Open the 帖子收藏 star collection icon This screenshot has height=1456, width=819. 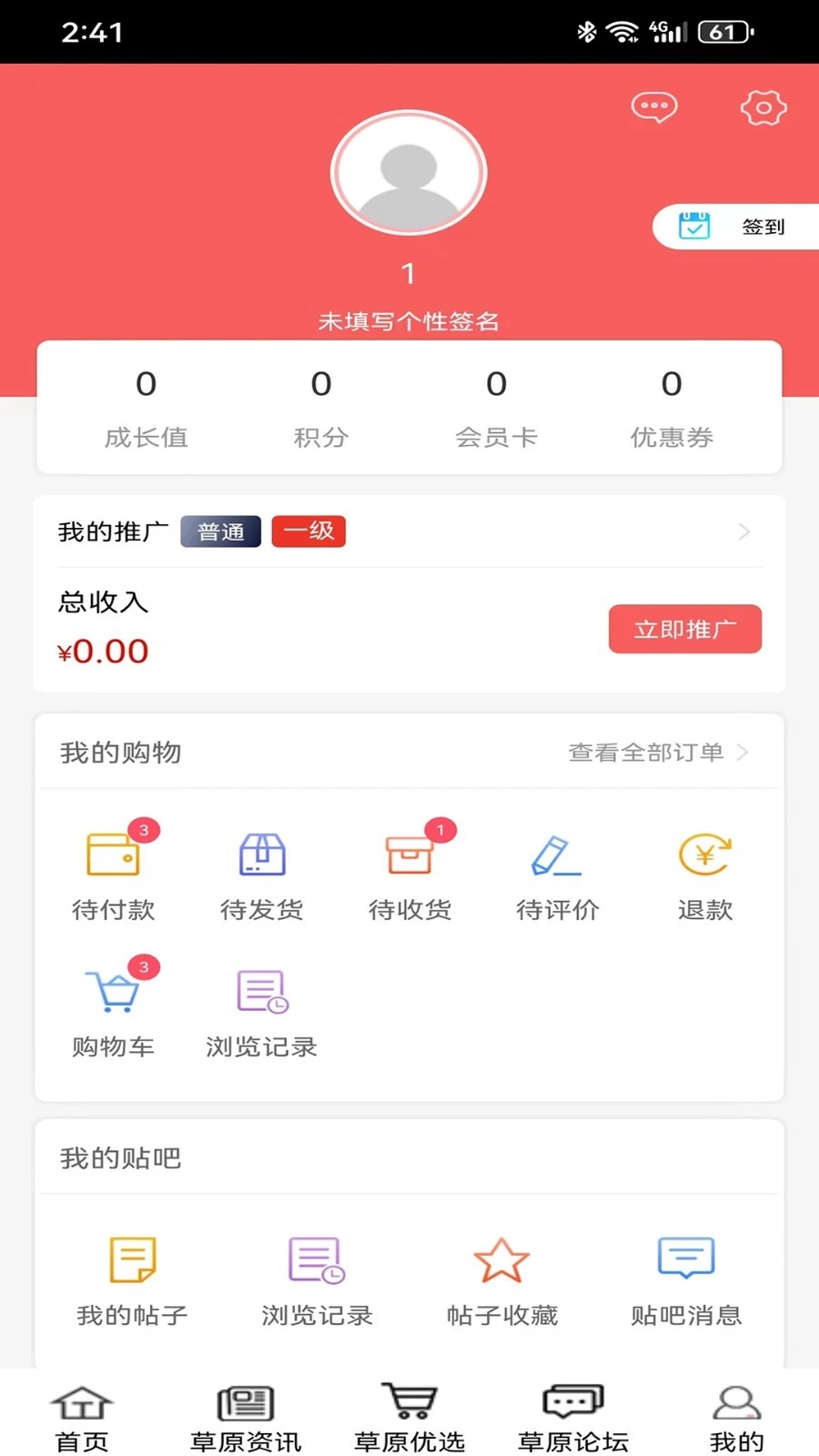click(x=500, y=1260)
